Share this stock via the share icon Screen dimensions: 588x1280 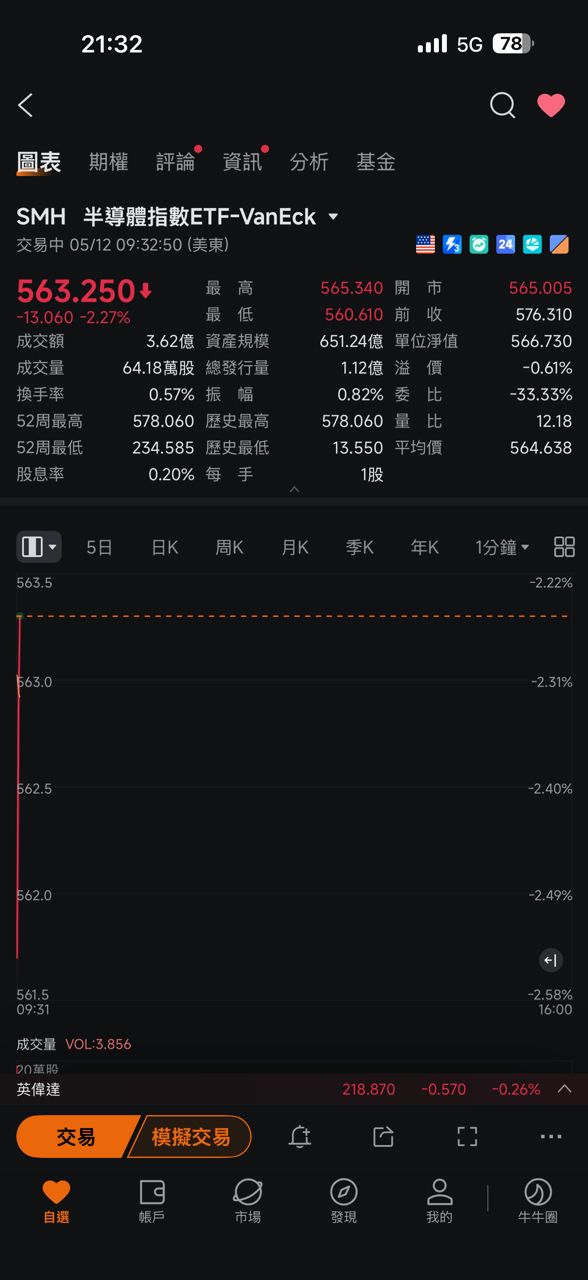pos(383,1136)
